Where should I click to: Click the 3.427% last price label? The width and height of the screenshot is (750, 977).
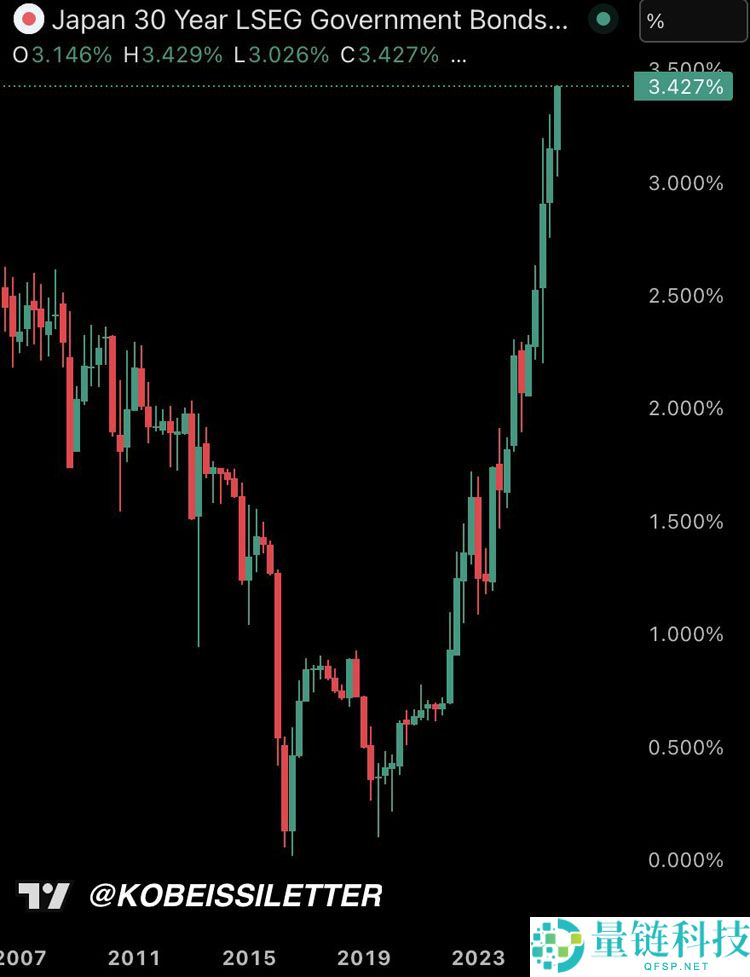point(683,88)
